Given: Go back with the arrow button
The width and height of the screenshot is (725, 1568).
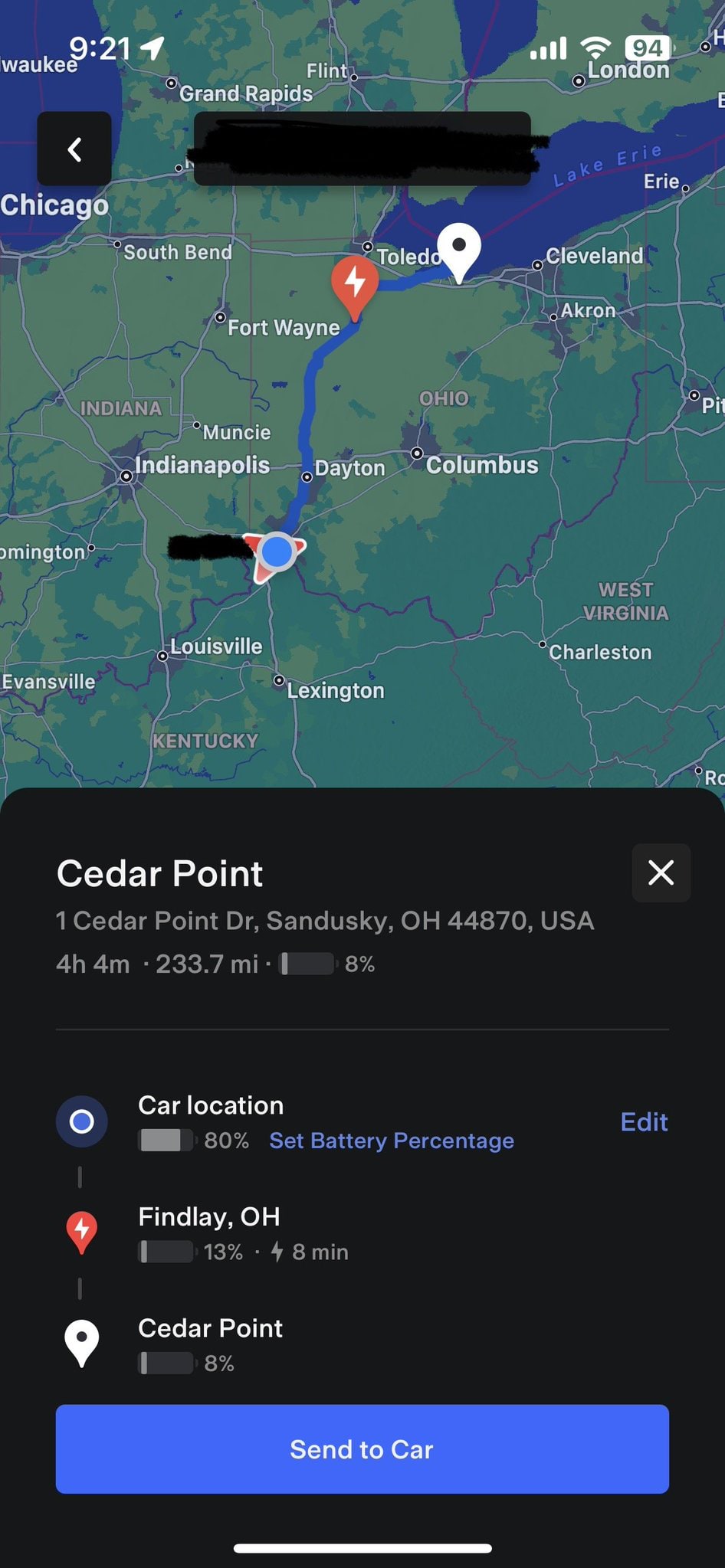Looking at the screenshot, I should (74, 149).
